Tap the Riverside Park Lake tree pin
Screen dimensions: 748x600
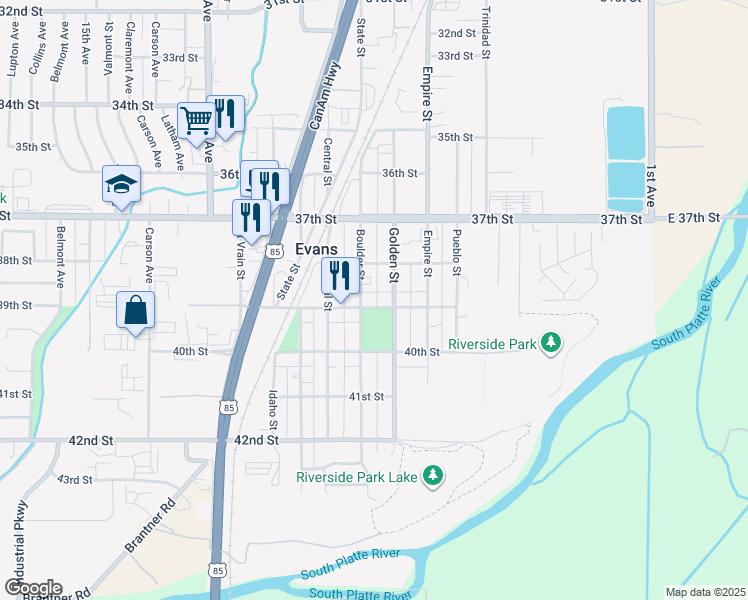pyautogui.click(x=433, y=476)
